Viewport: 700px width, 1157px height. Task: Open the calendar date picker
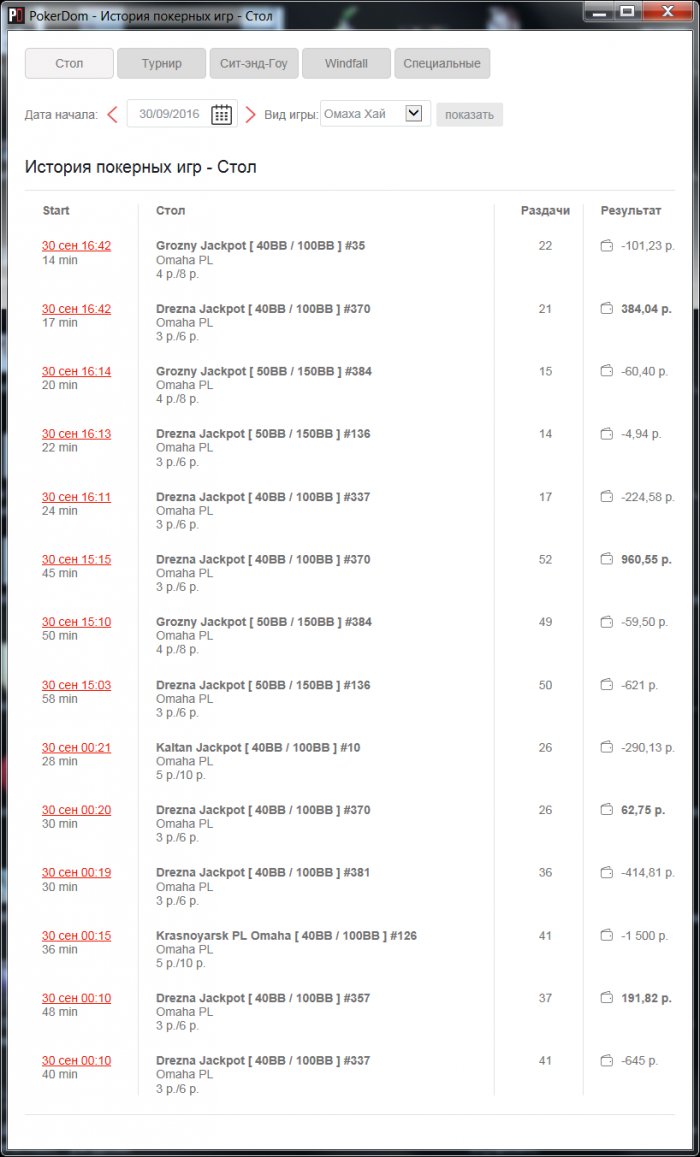tap(221, 114)
